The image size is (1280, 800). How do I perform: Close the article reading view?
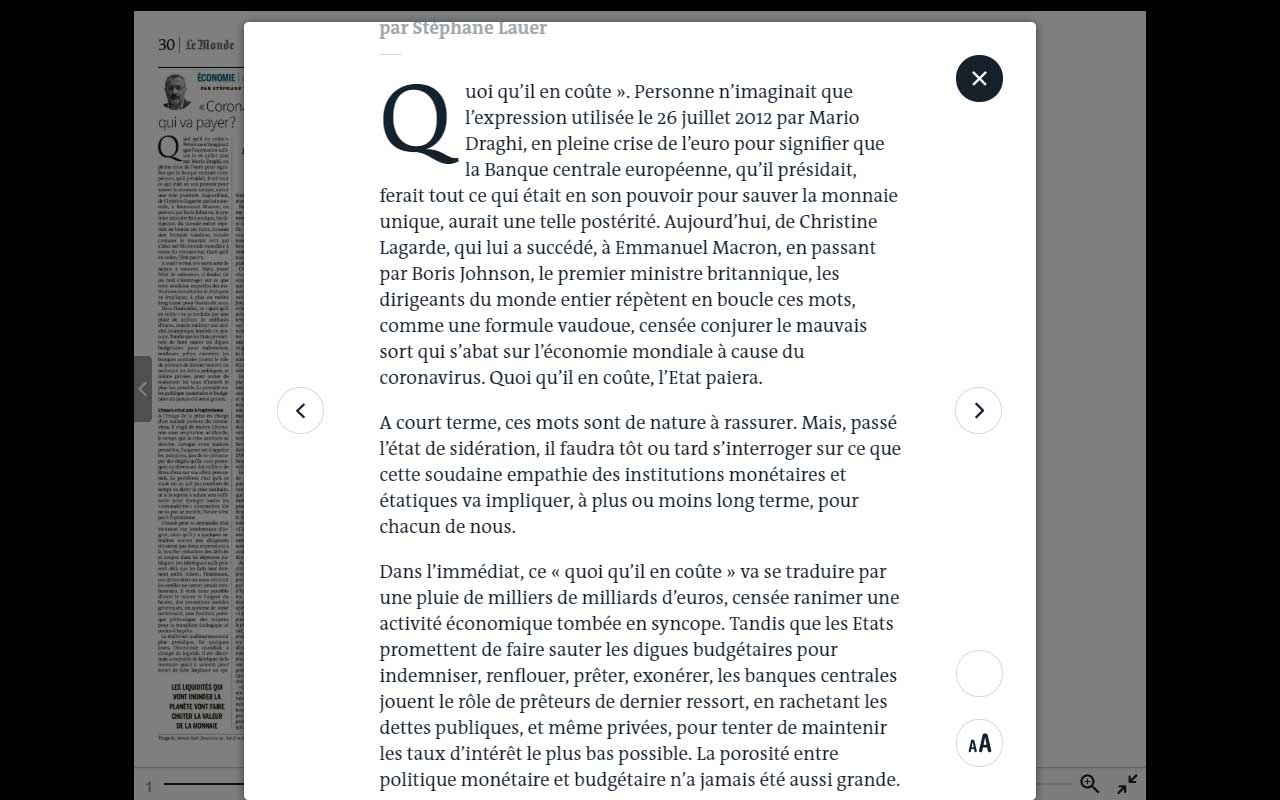(979, 78)
